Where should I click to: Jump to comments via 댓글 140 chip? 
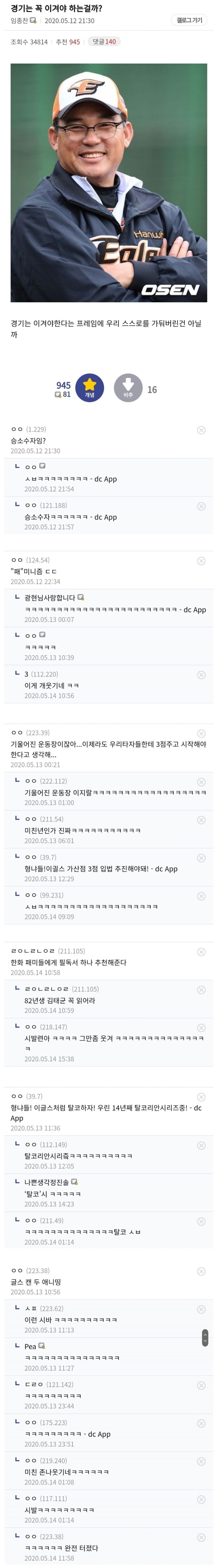104,41
